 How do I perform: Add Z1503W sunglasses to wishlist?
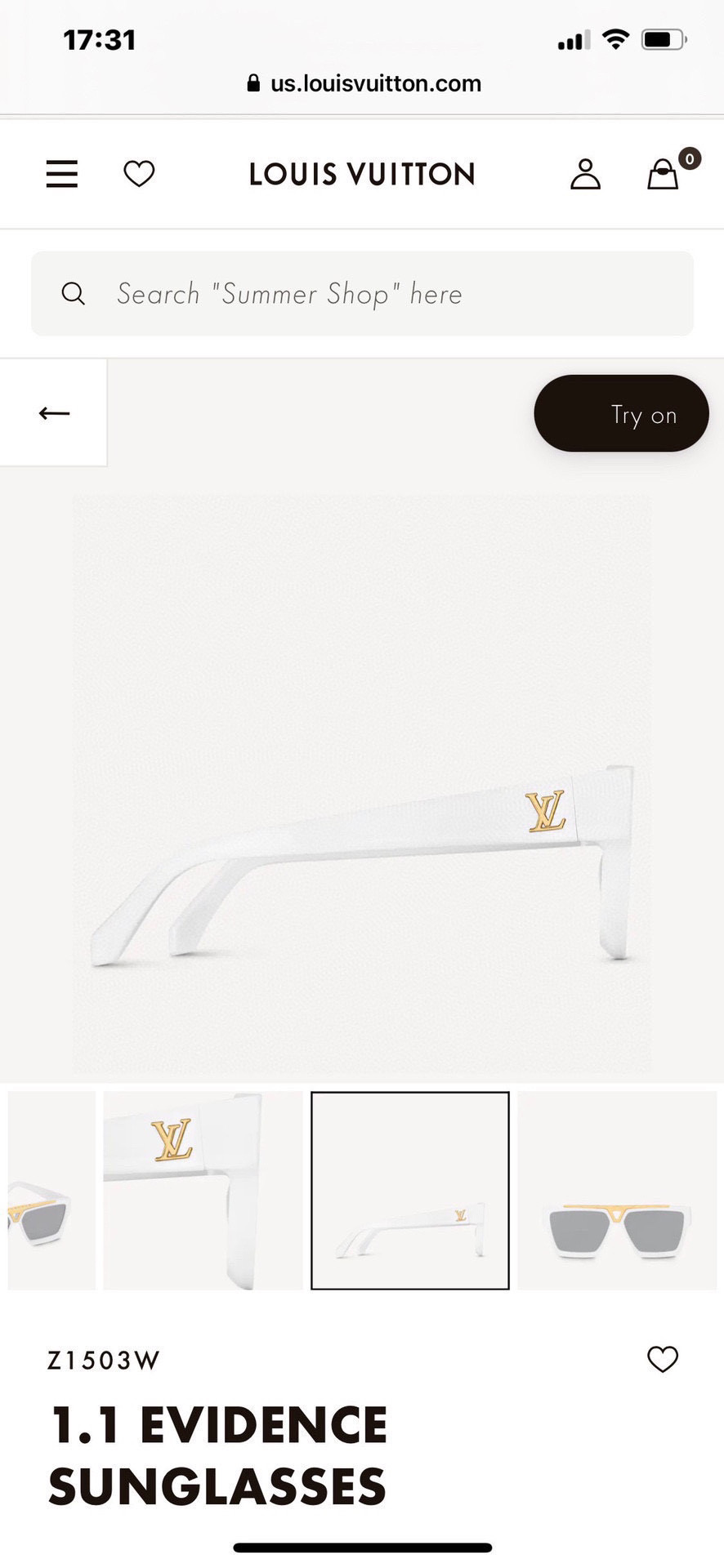coord(662,1360)
